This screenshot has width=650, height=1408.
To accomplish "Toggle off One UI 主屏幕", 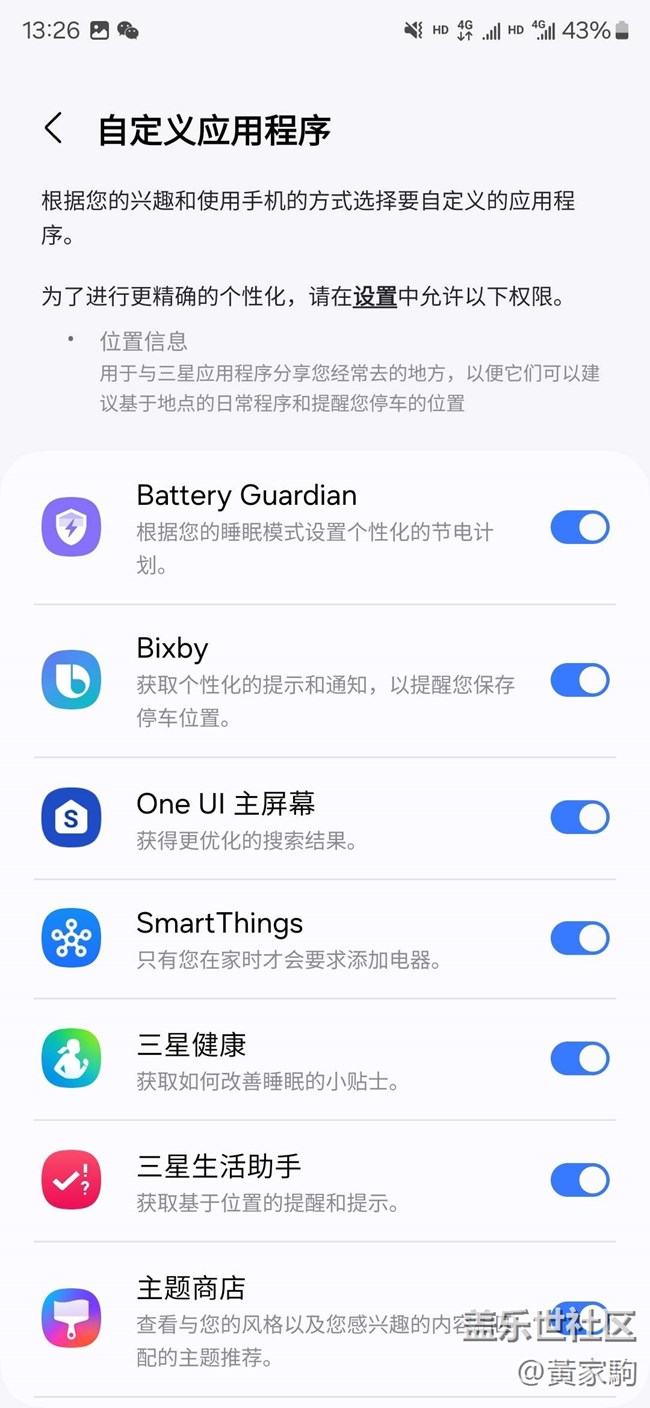I will (x=580, y=817).
